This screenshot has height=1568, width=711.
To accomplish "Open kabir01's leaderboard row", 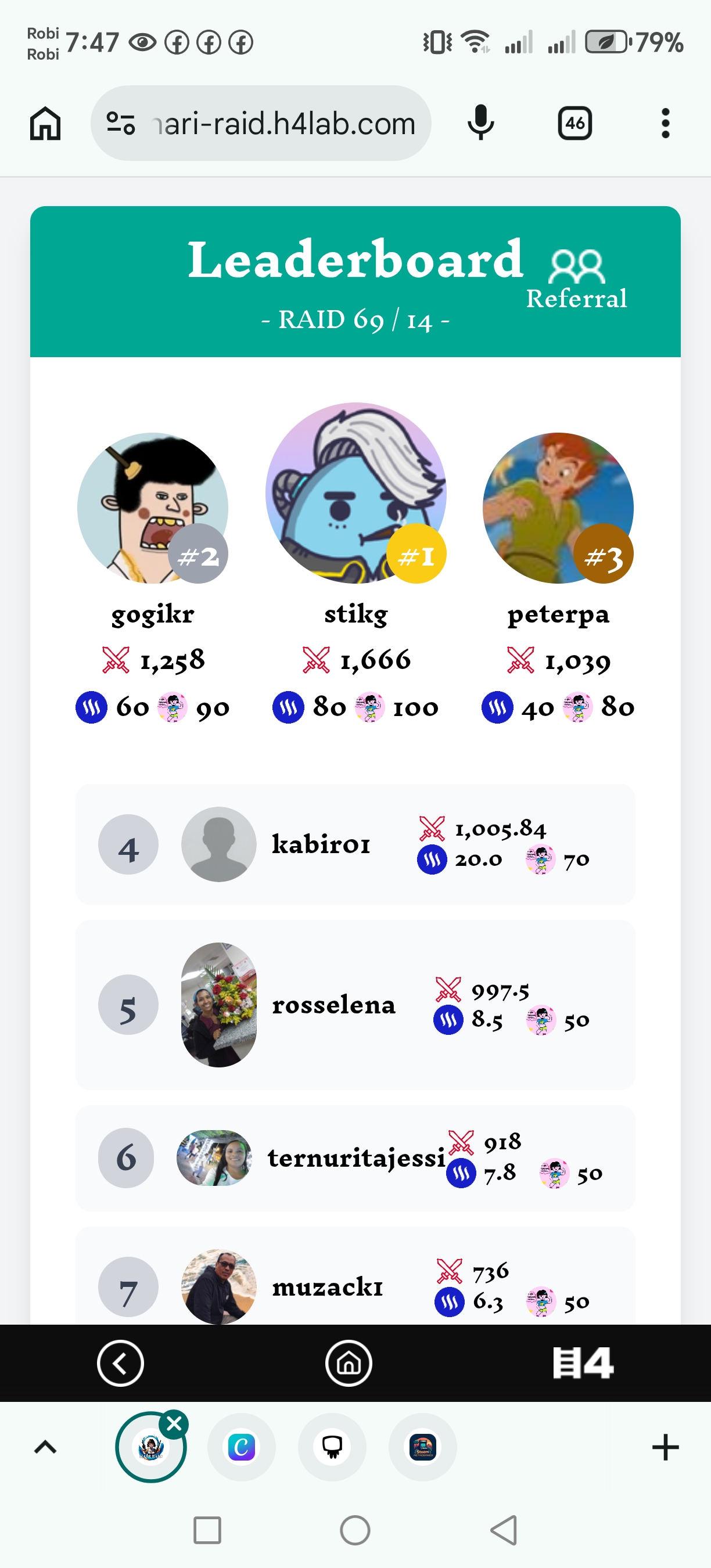I will [x=355, y=844].
